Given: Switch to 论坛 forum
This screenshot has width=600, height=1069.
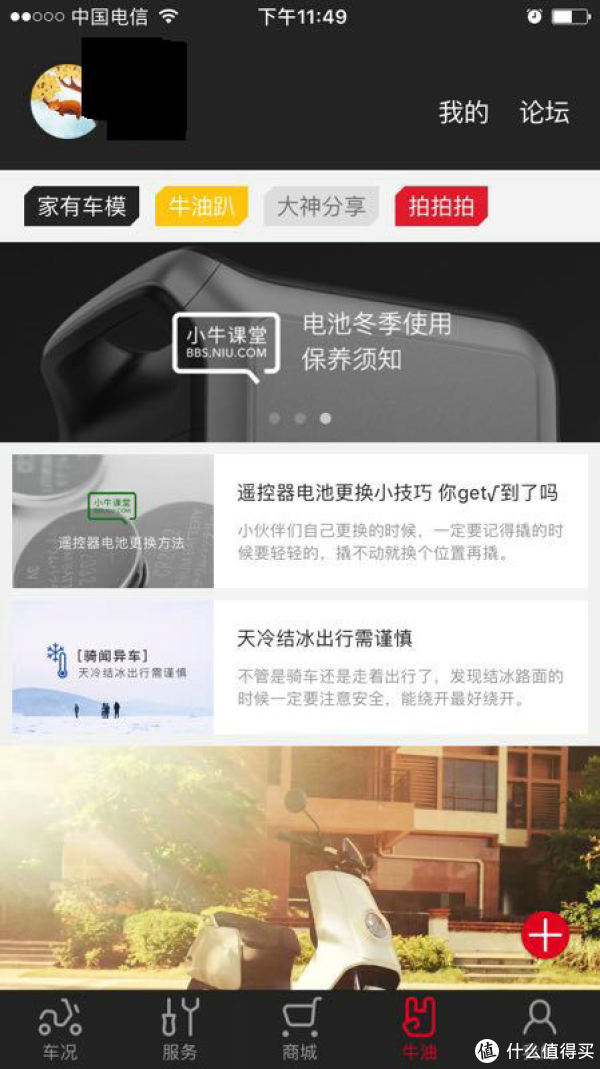Looking at the screenshot, I should pyautogui.click(x=544, y=112).
